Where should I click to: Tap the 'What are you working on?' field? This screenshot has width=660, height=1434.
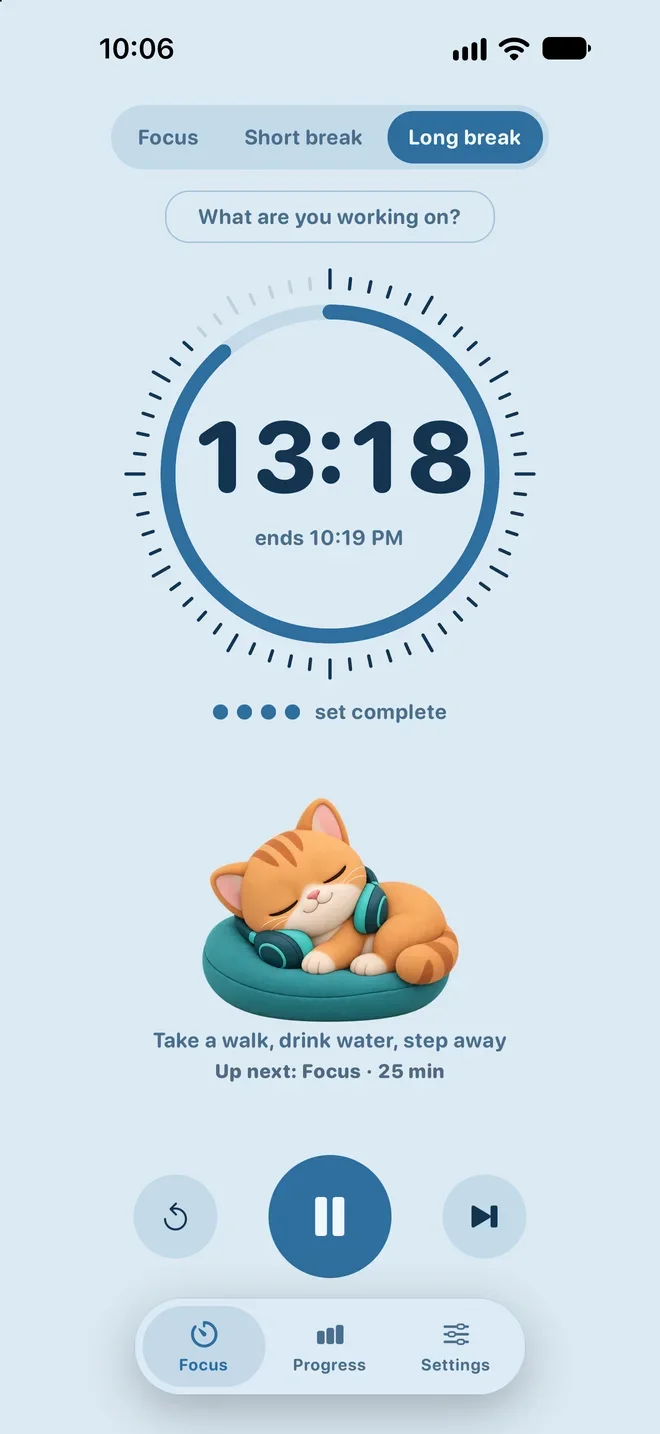point(330,217)
